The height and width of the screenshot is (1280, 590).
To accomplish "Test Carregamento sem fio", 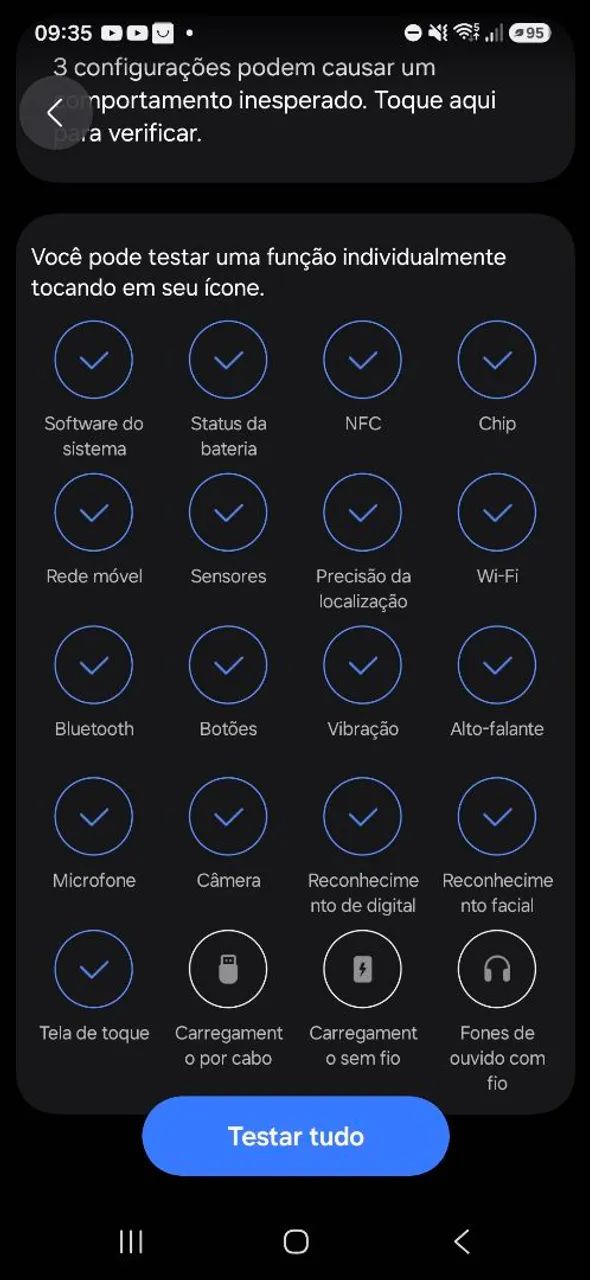I will [363, 970].
